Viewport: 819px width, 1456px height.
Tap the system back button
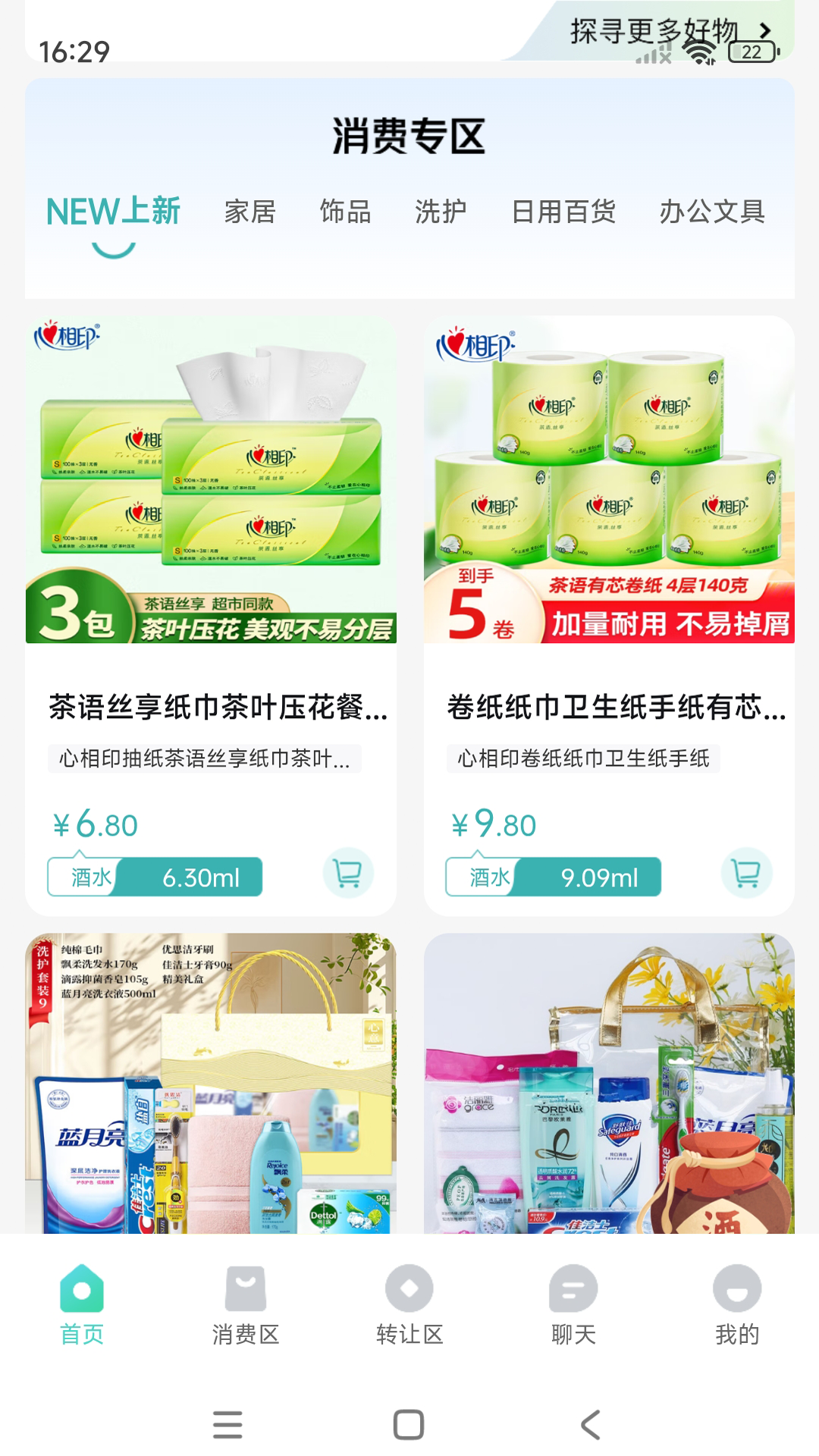590,1425
